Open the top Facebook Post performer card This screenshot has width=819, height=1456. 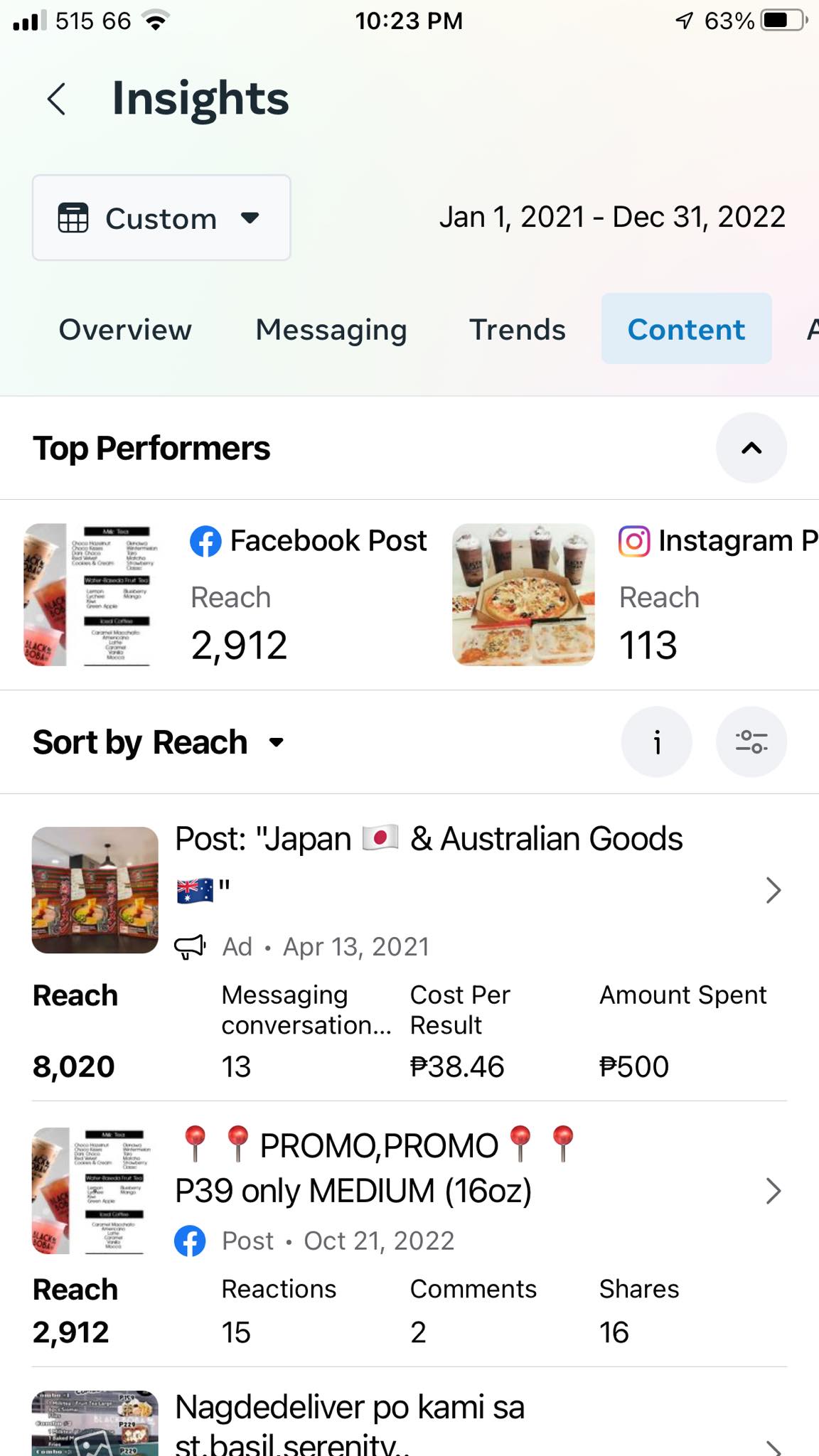(227, 594)
